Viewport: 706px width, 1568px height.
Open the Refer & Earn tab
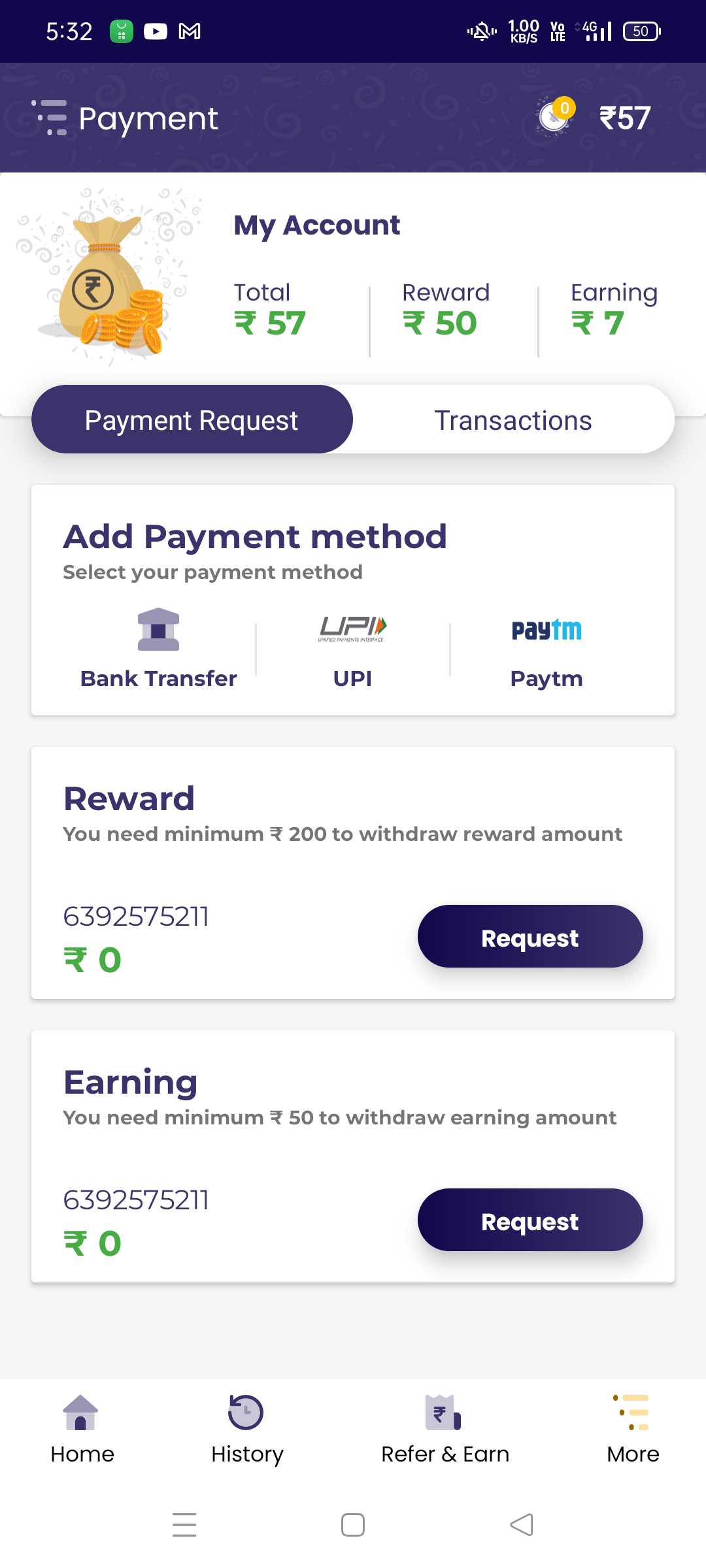(445, 1429)
